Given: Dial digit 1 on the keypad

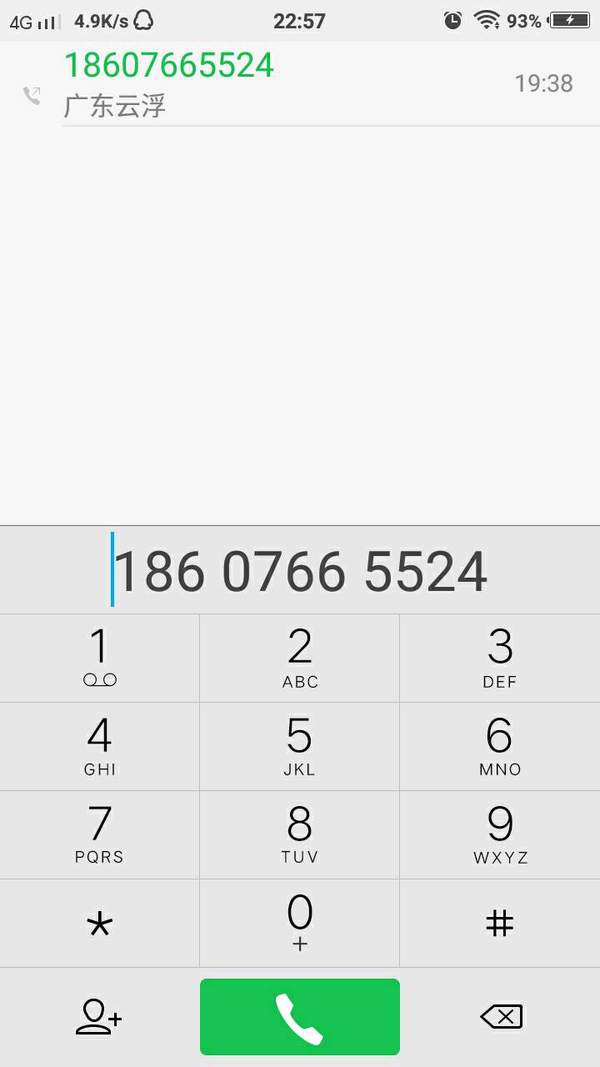Looking at the screenshot, I should (x=99, y=658).
